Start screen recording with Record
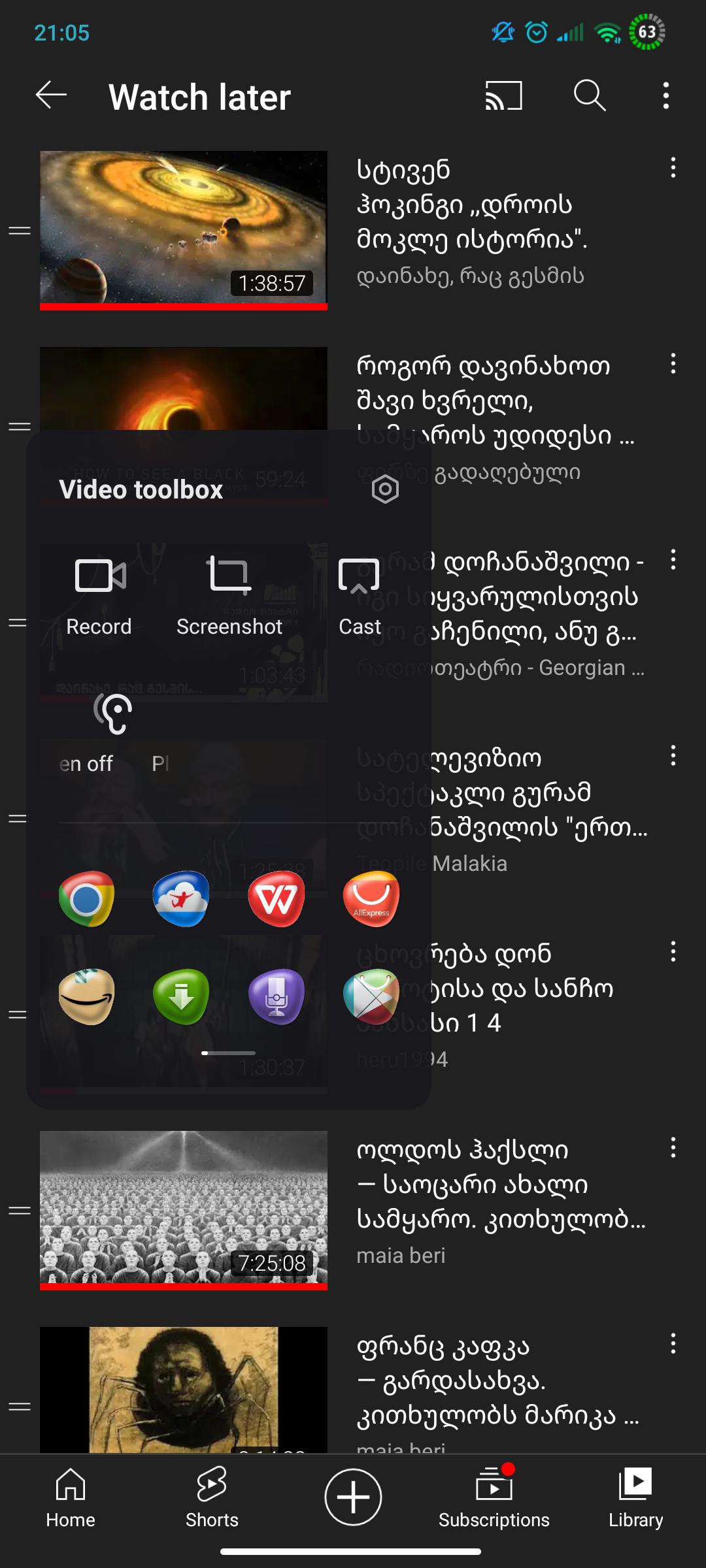Screen dimensions: 706x1568 [x=99, y=593]
